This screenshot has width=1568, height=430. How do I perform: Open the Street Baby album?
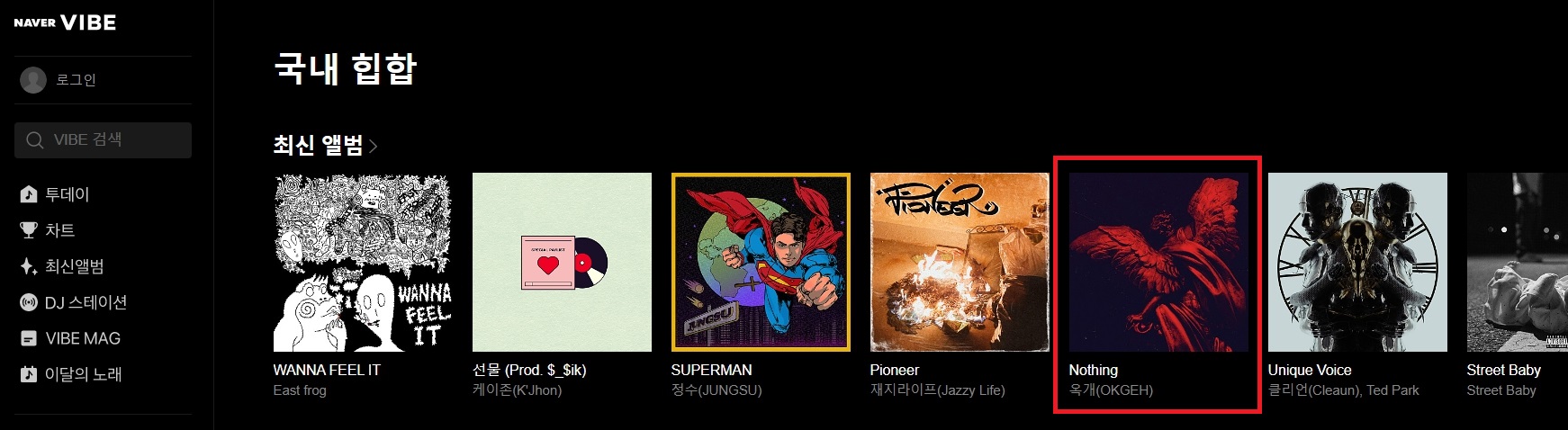coord(1518,262)
